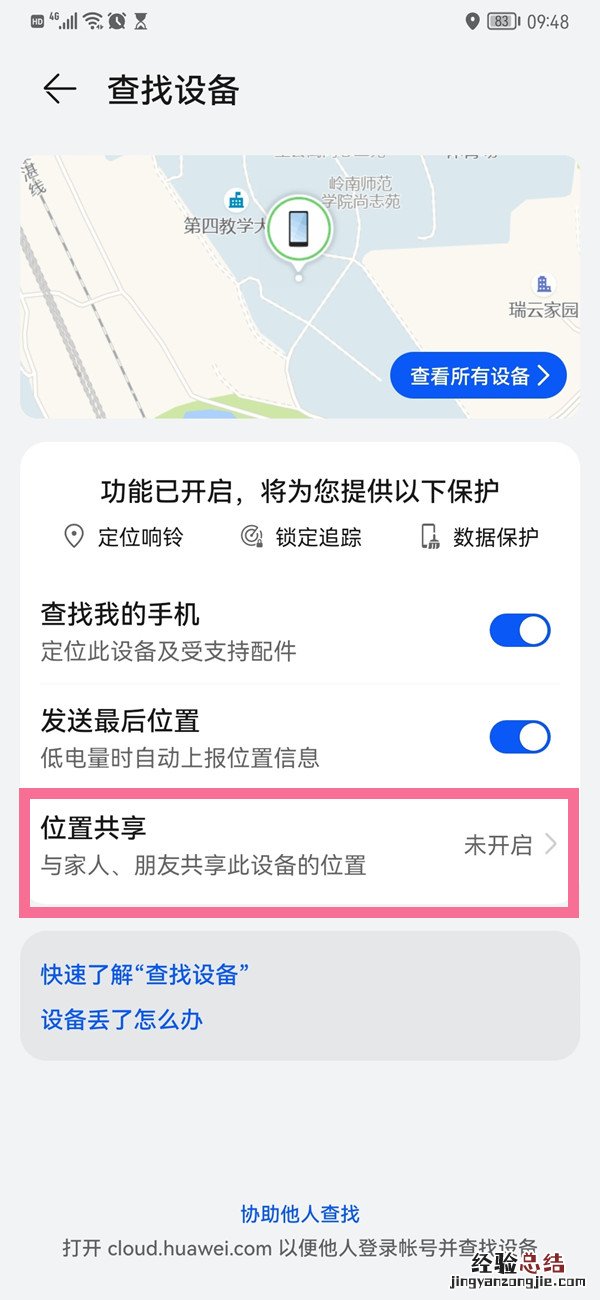The width and height of the screenshot is (600, 1300).
Task: Tap 协助他人查找 link
Action: [x=300, y=1214]
